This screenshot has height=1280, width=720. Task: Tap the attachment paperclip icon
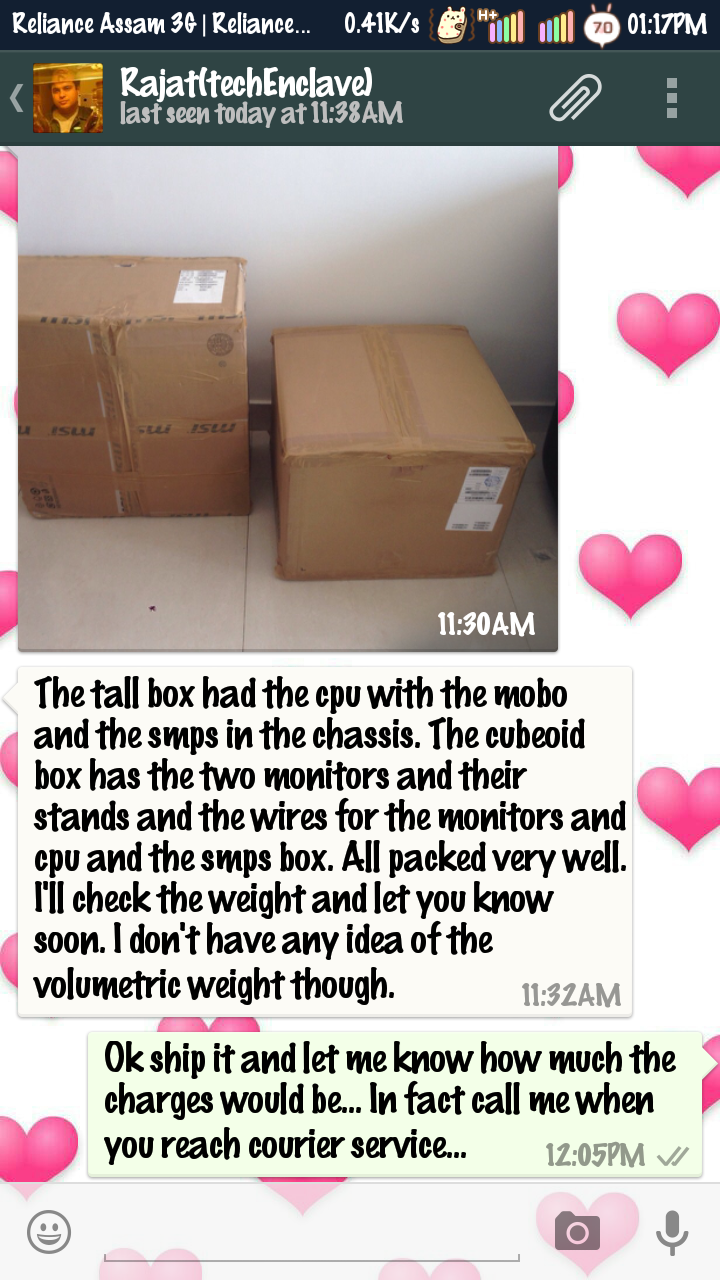[x=577, y=98]
